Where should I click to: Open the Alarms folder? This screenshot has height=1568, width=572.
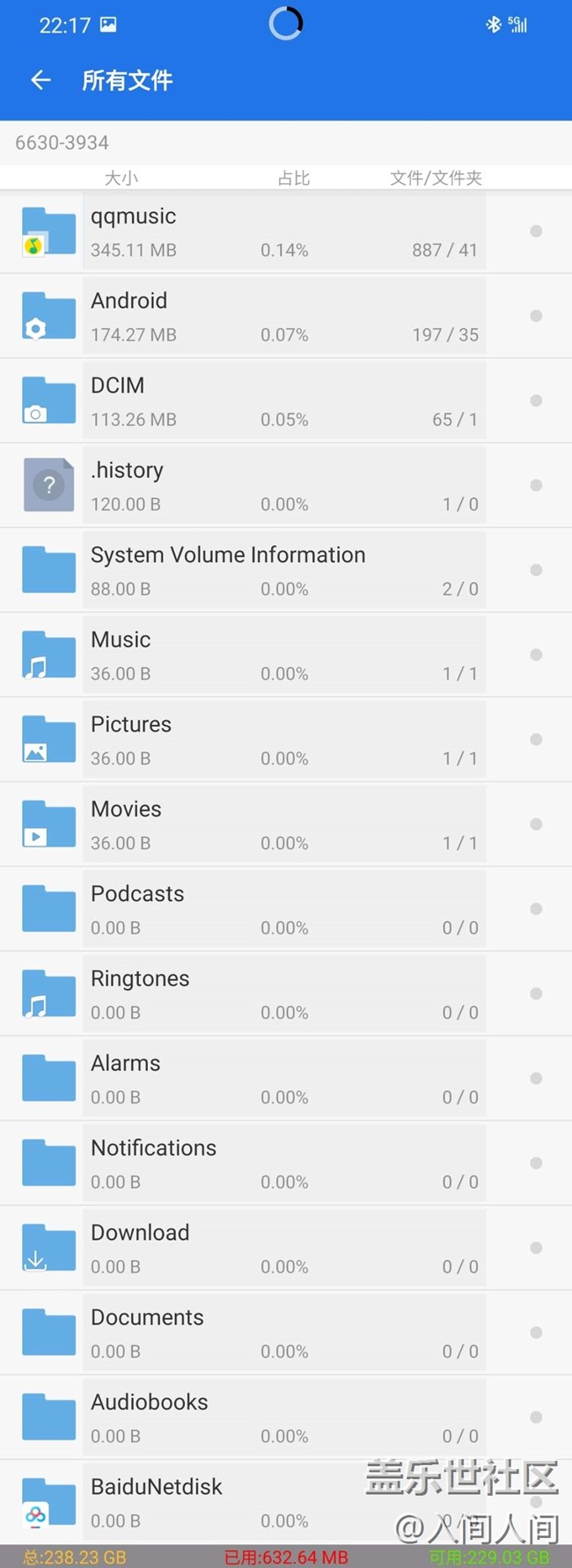click(283, 1079)
